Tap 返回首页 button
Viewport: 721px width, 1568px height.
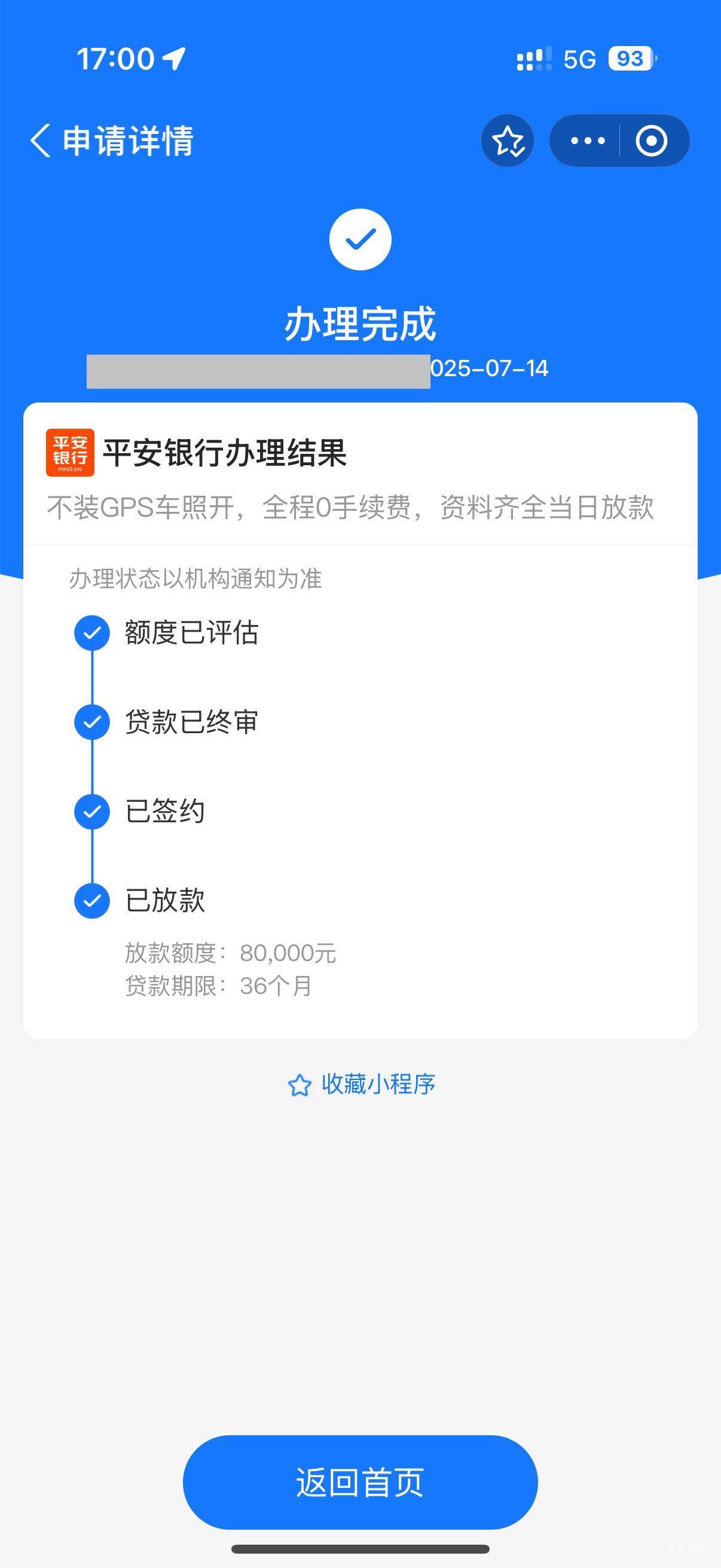tap(360, 1482)
